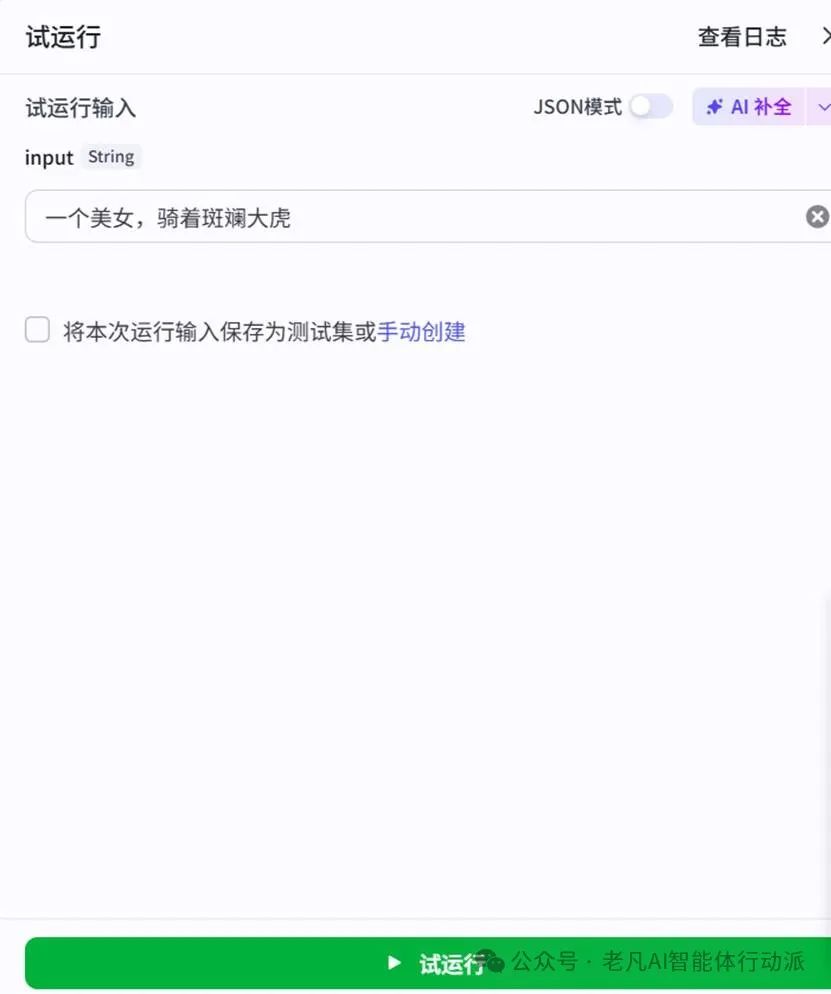Toggle JSON模式 switch

coord(650,106)
